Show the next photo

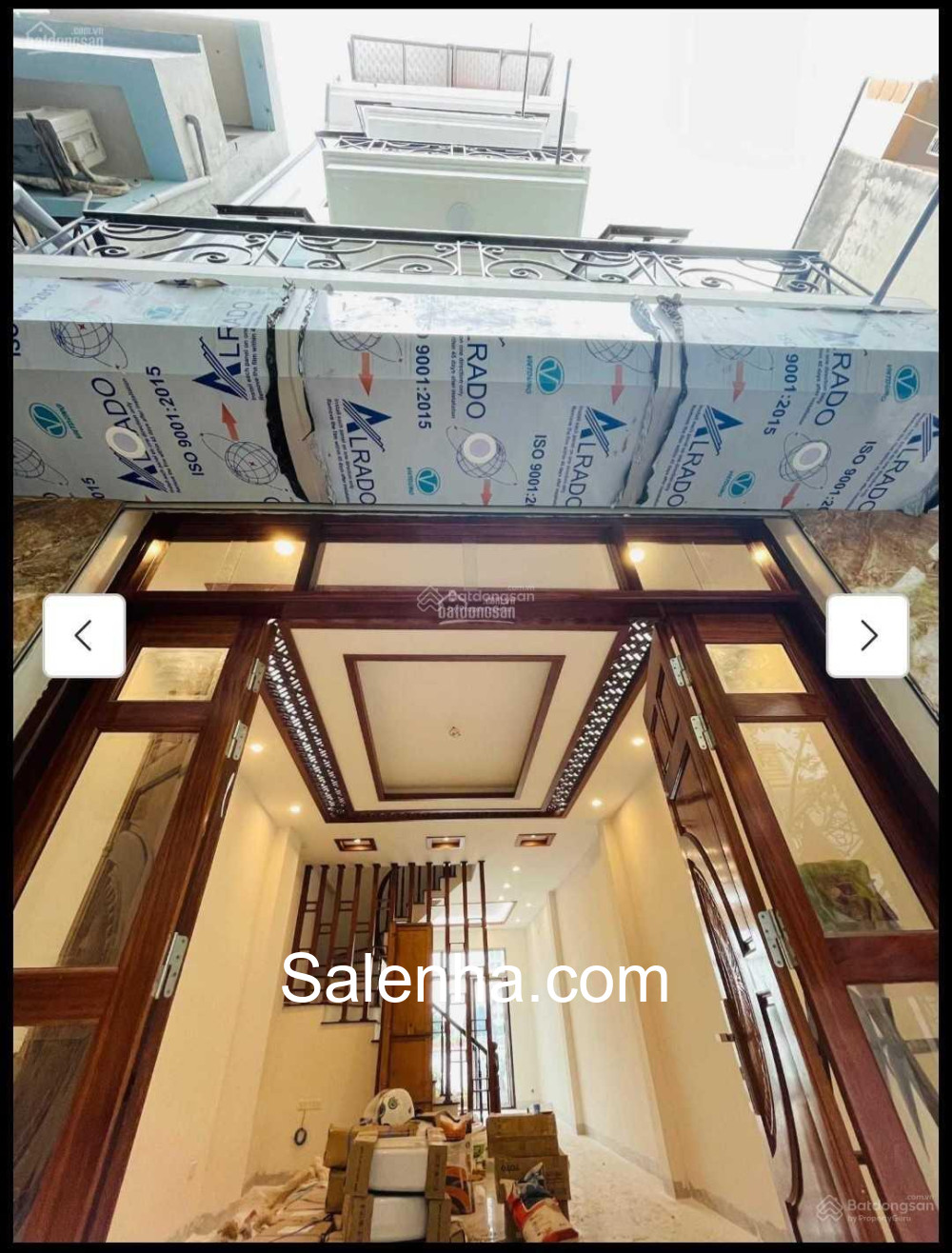coord(867,636)
